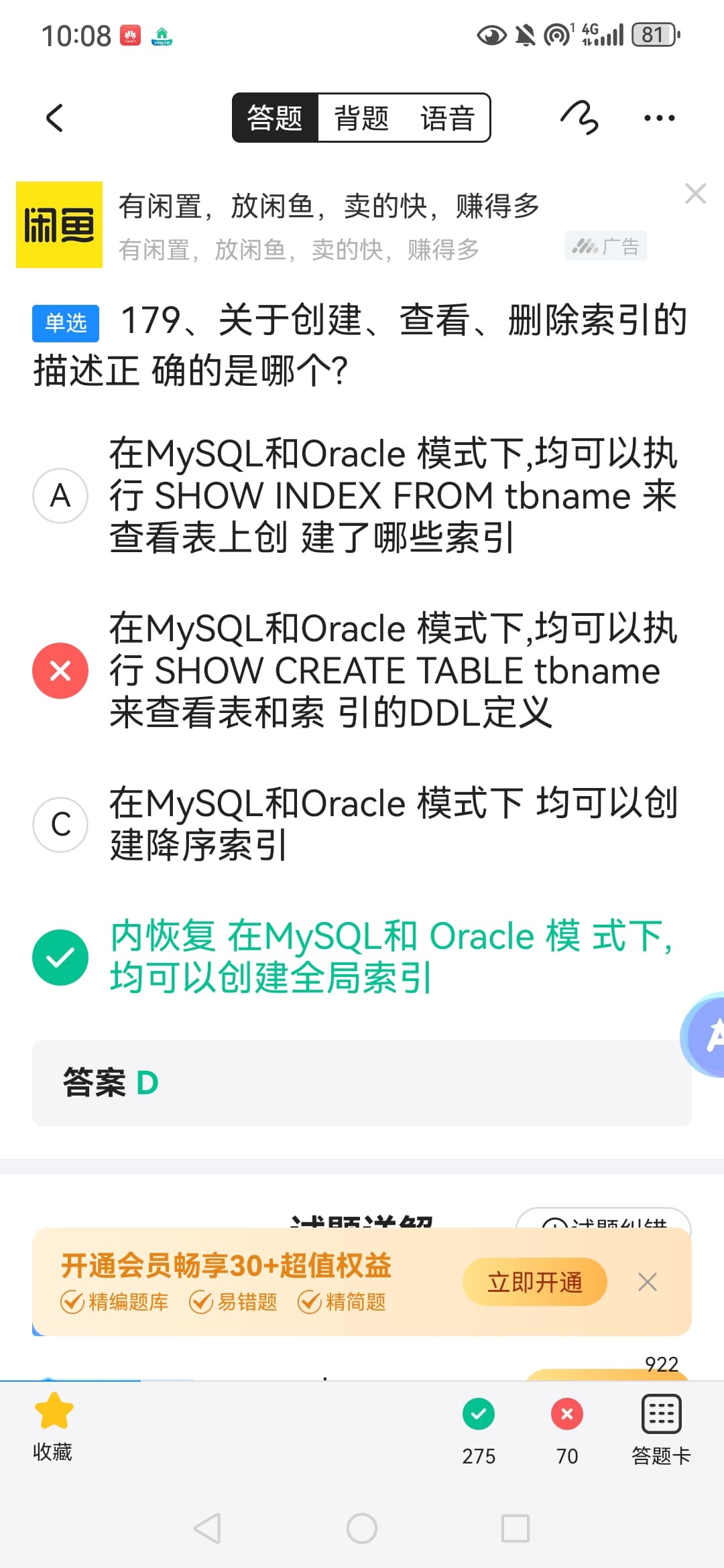Go back using the top-left arrow

tap(55, 118)
